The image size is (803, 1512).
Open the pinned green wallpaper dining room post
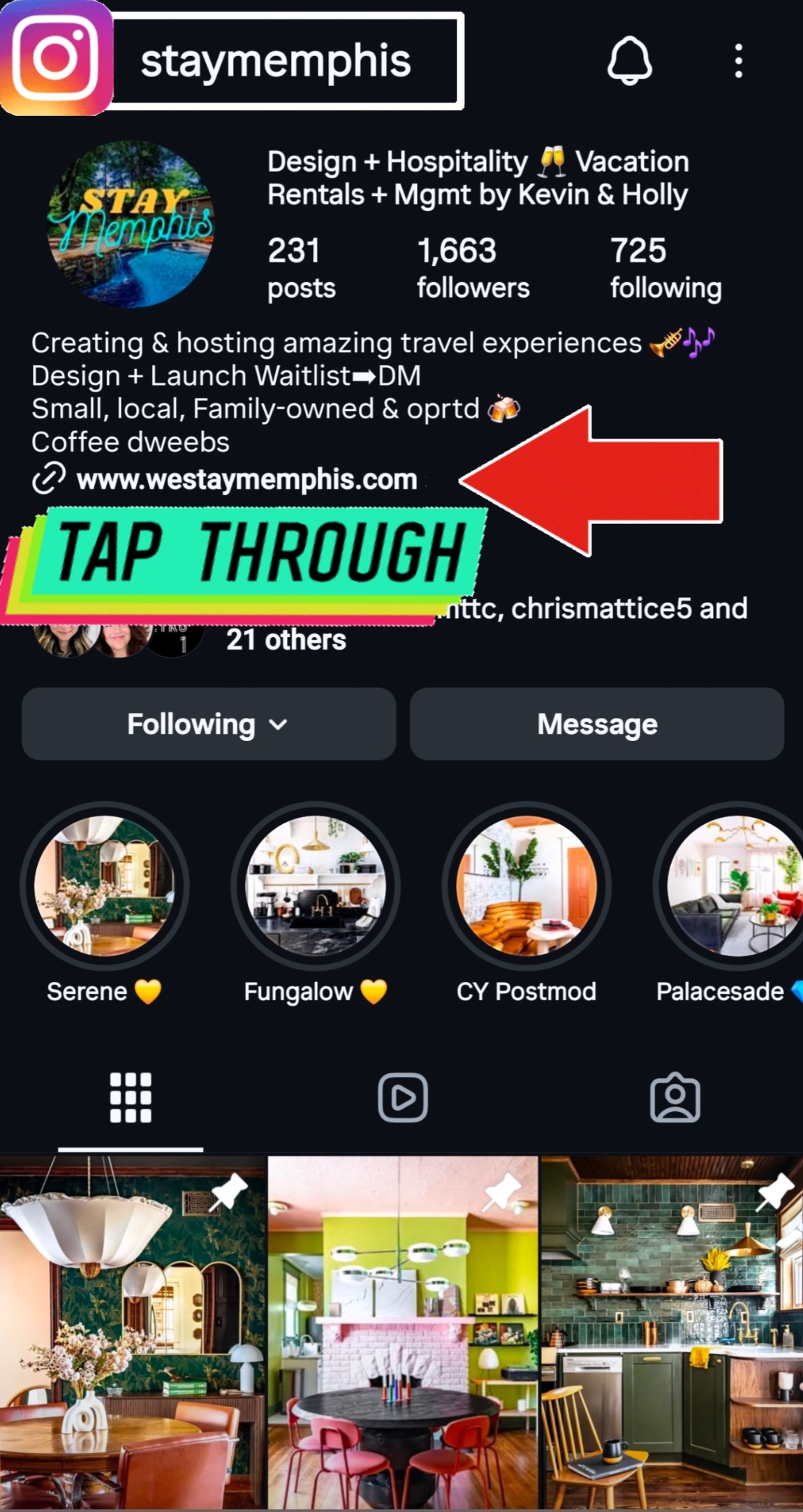pyautogui.click(x=133, y=1330)
